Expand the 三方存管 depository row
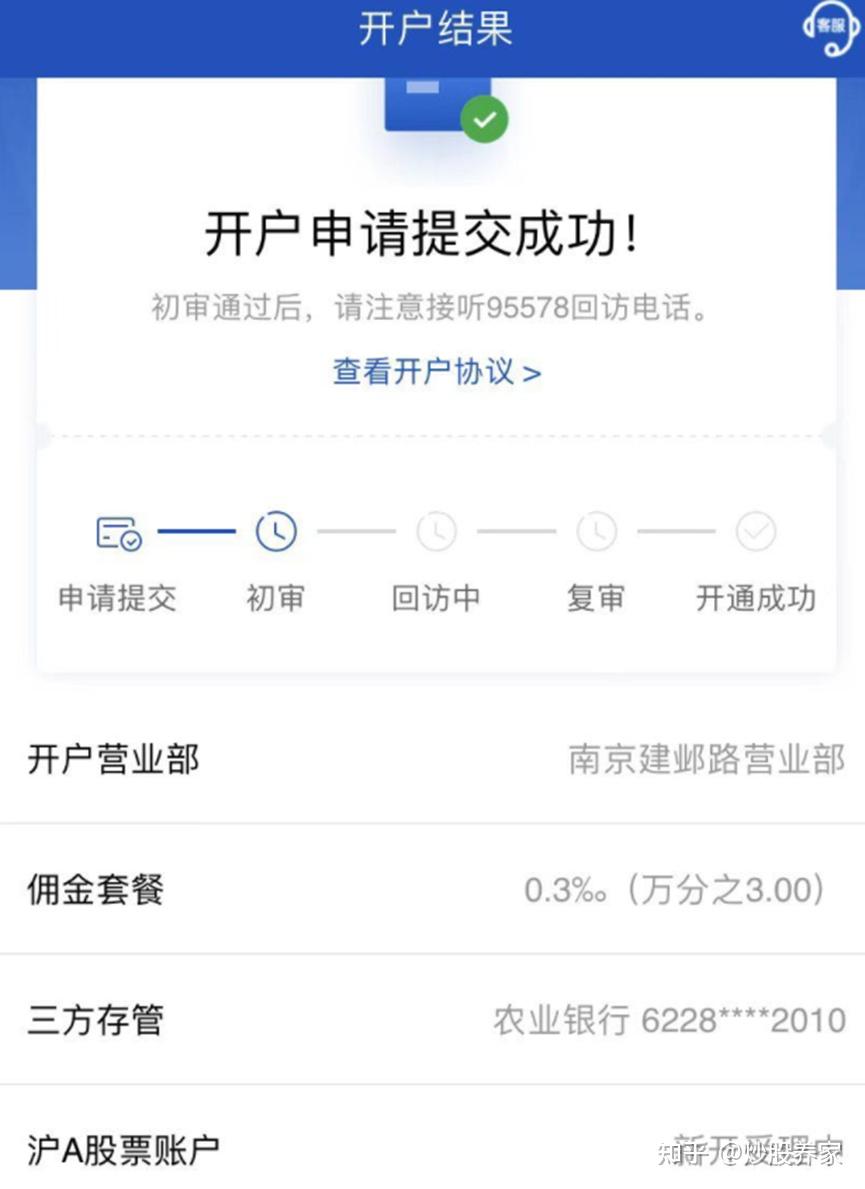This screenshot has height=1189, width=865. pos(93,1020)
